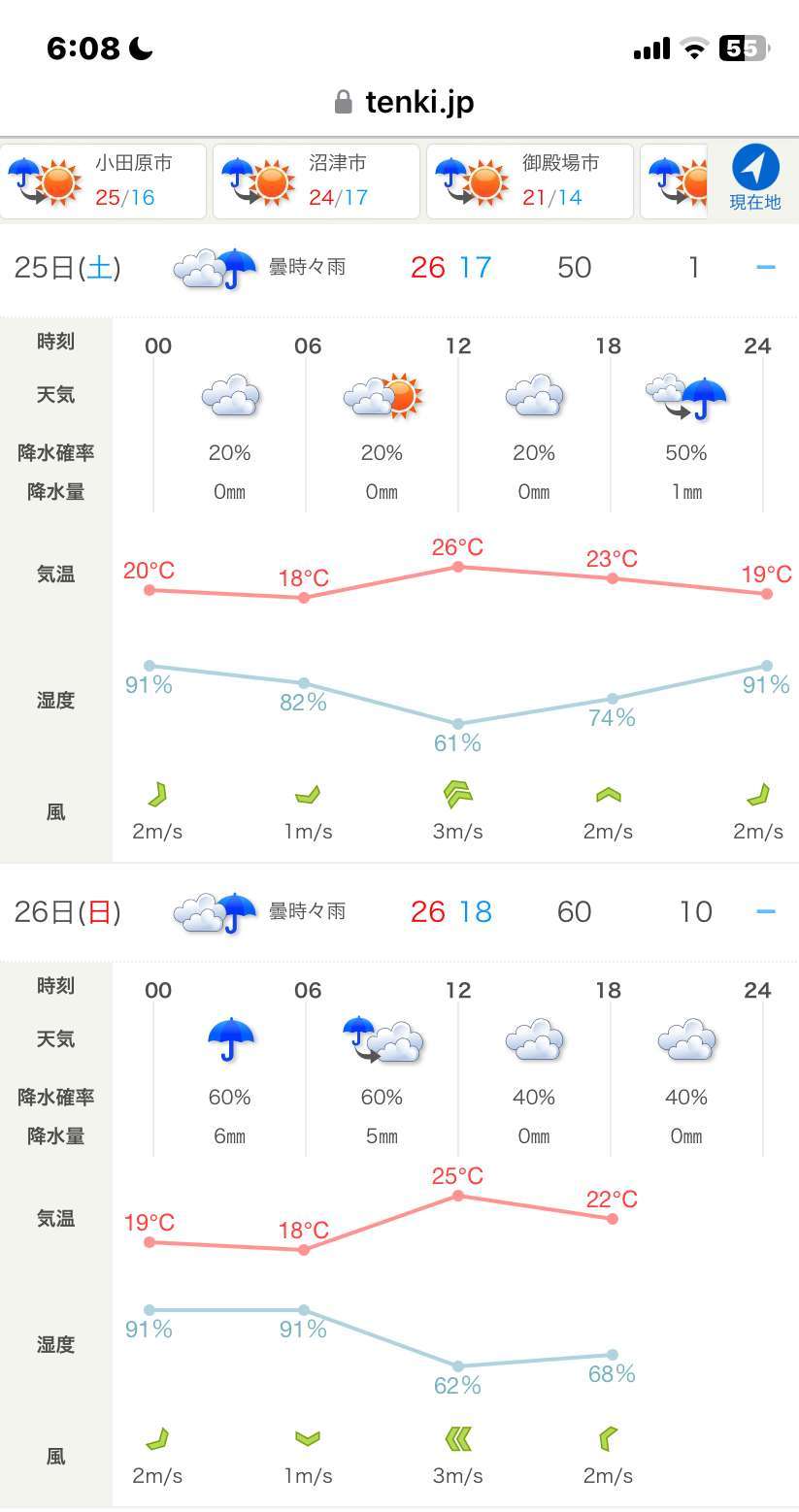Open the 御殿場市 weather card
Viewport: 799px width, 1512px height.
pyautogui.click(x=530, y=181)
